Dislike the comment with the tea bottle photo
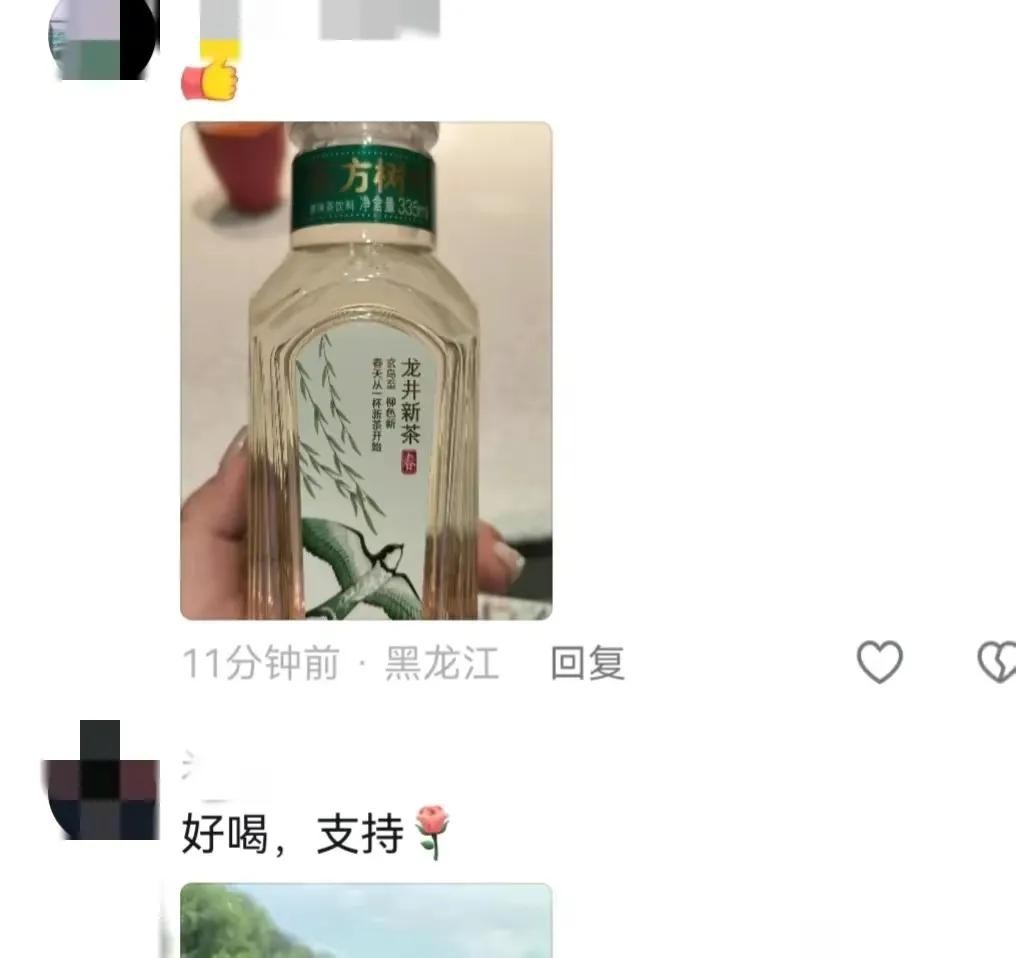1016x958 pixels. point(996,662)
